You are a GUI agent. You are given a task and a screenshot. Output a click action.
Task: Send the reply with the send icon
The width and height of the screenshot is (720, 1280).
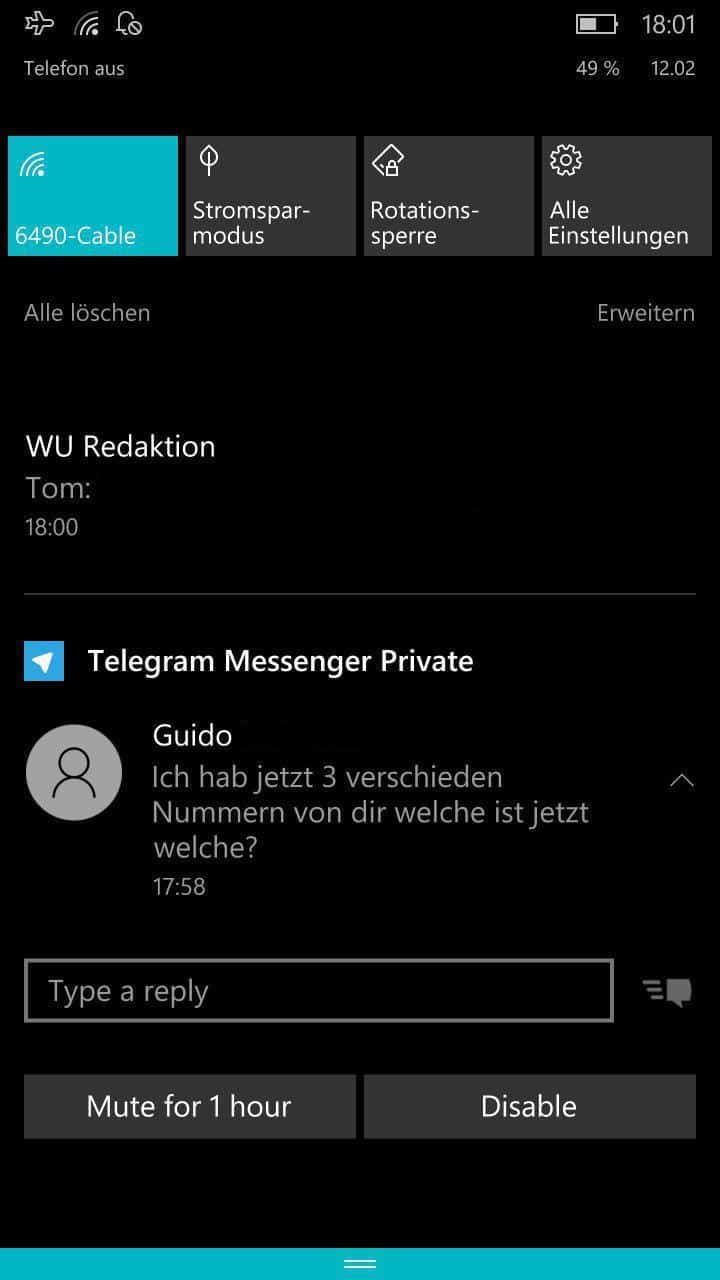point(667,991)
